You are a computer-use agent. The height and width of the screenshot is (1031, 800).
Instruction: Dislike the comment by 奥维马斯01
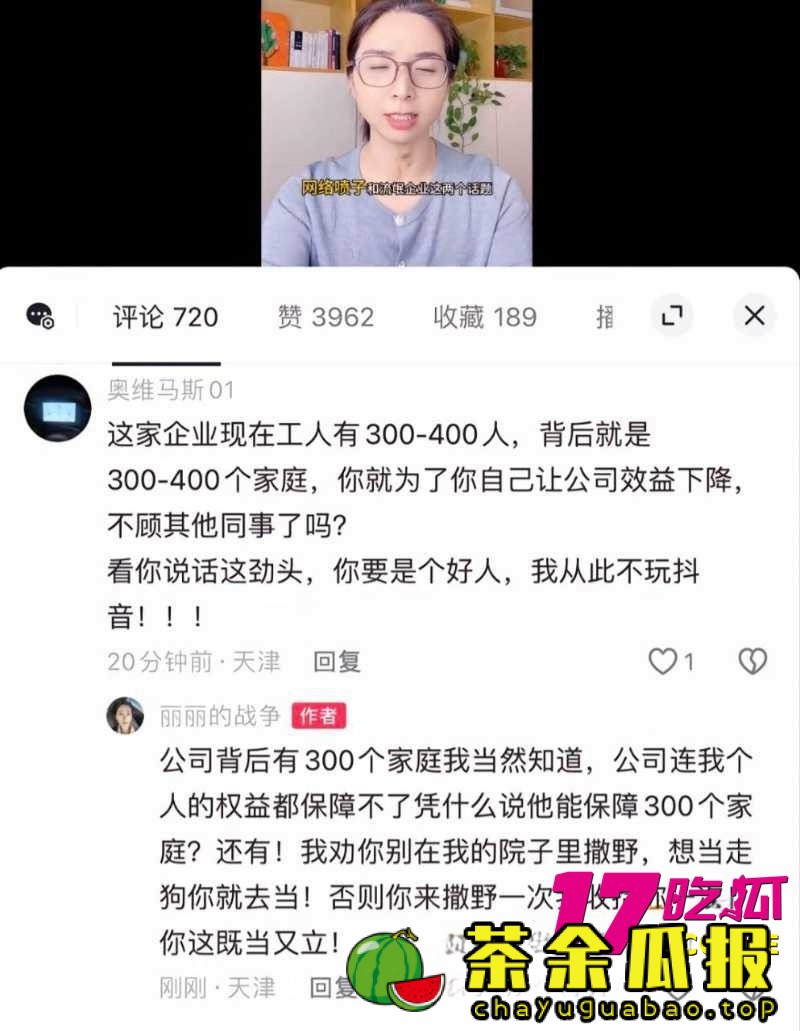coord(752,661)
